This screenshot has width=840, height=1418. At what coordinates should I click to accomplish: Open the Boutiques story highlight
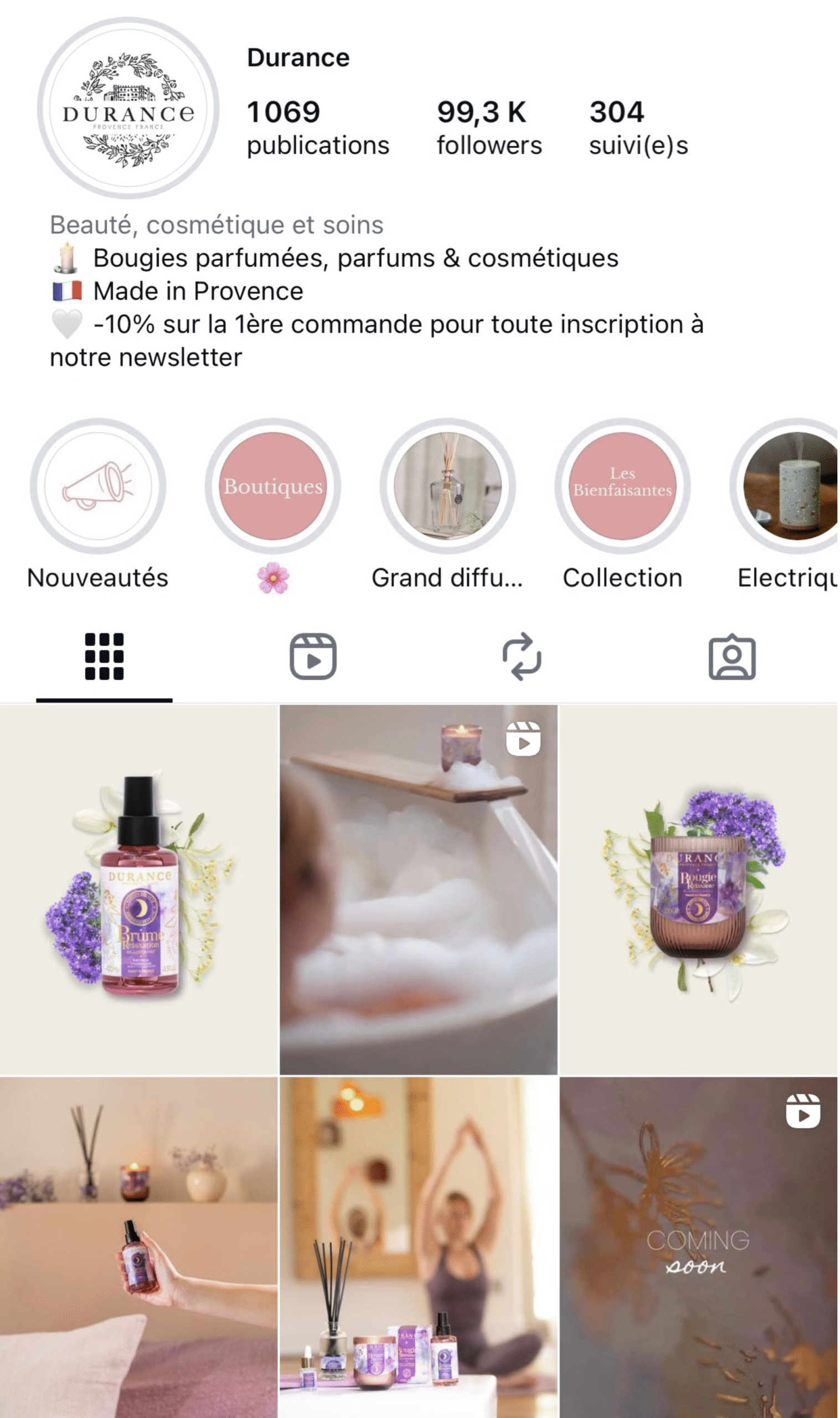273,486
